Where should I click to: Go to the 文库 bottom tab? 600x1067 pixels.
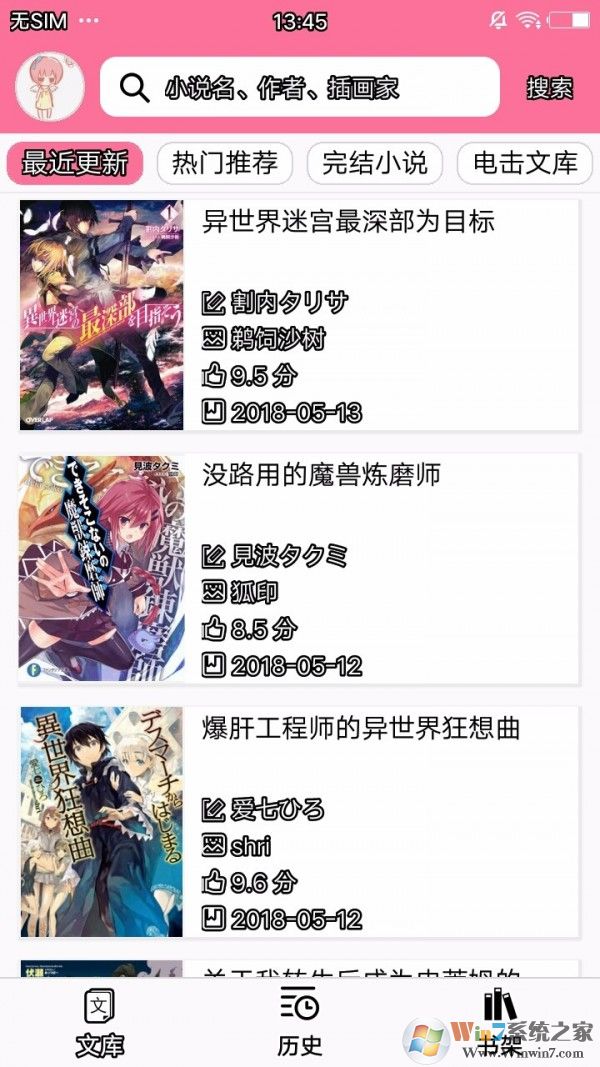[100, 1022]
